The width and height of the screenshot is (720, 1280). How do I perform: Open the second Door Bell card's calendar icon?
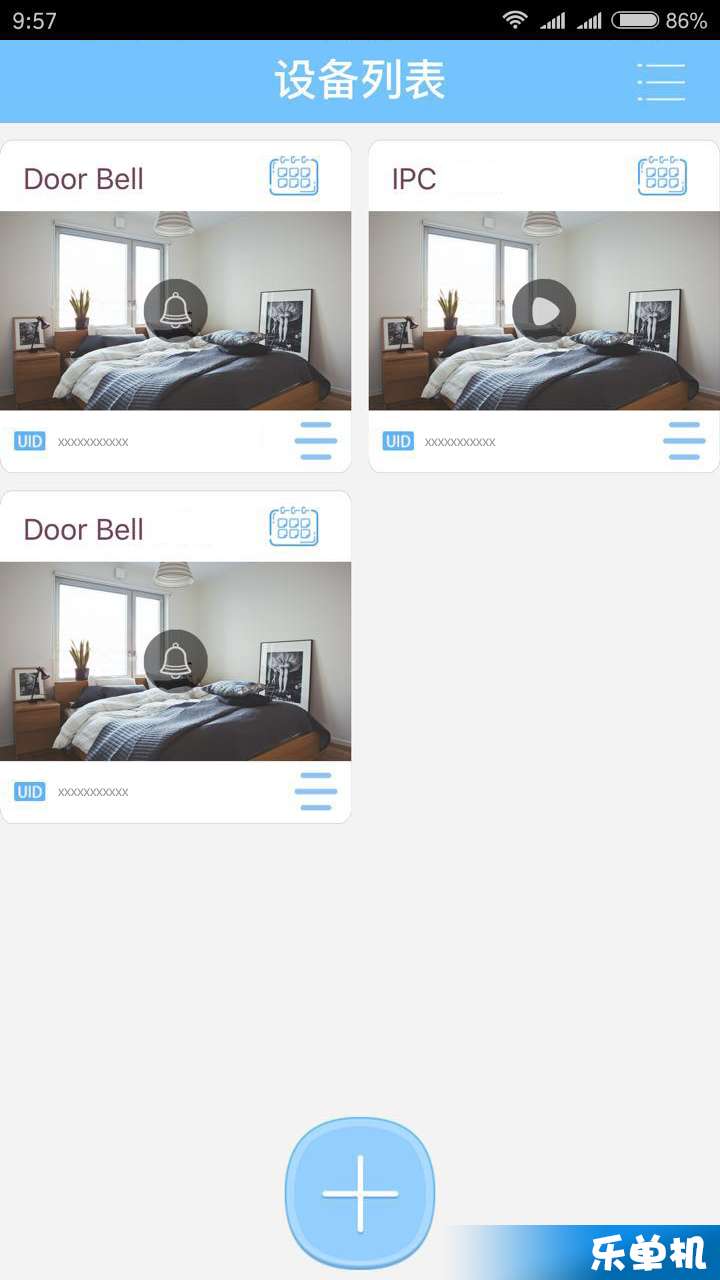point(294,527)
